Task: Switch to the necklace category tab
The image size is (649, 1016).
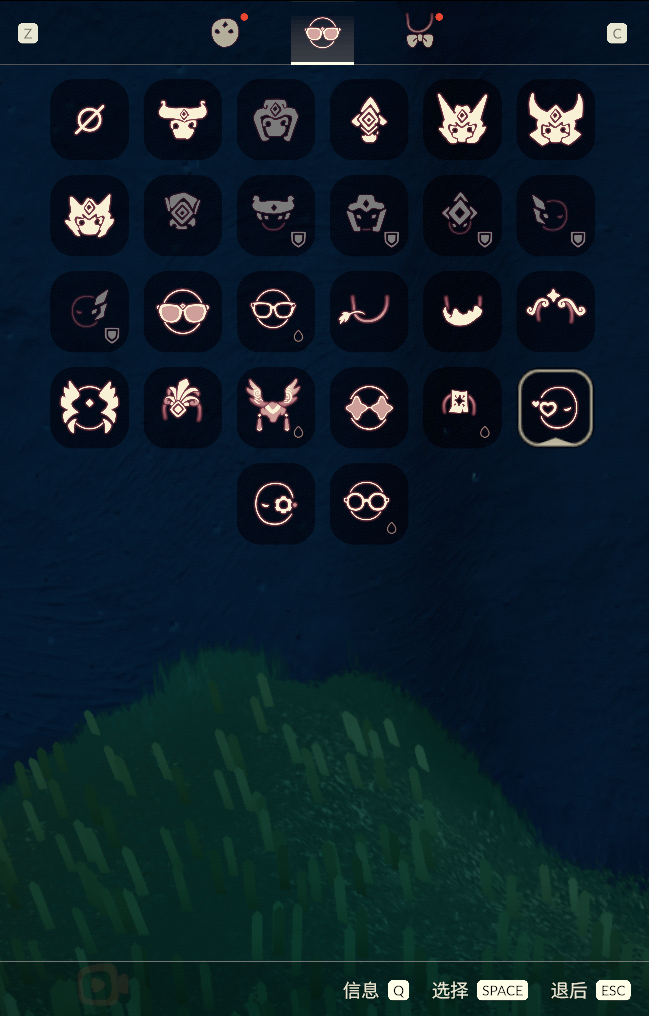Action: (x=419, y=32)
